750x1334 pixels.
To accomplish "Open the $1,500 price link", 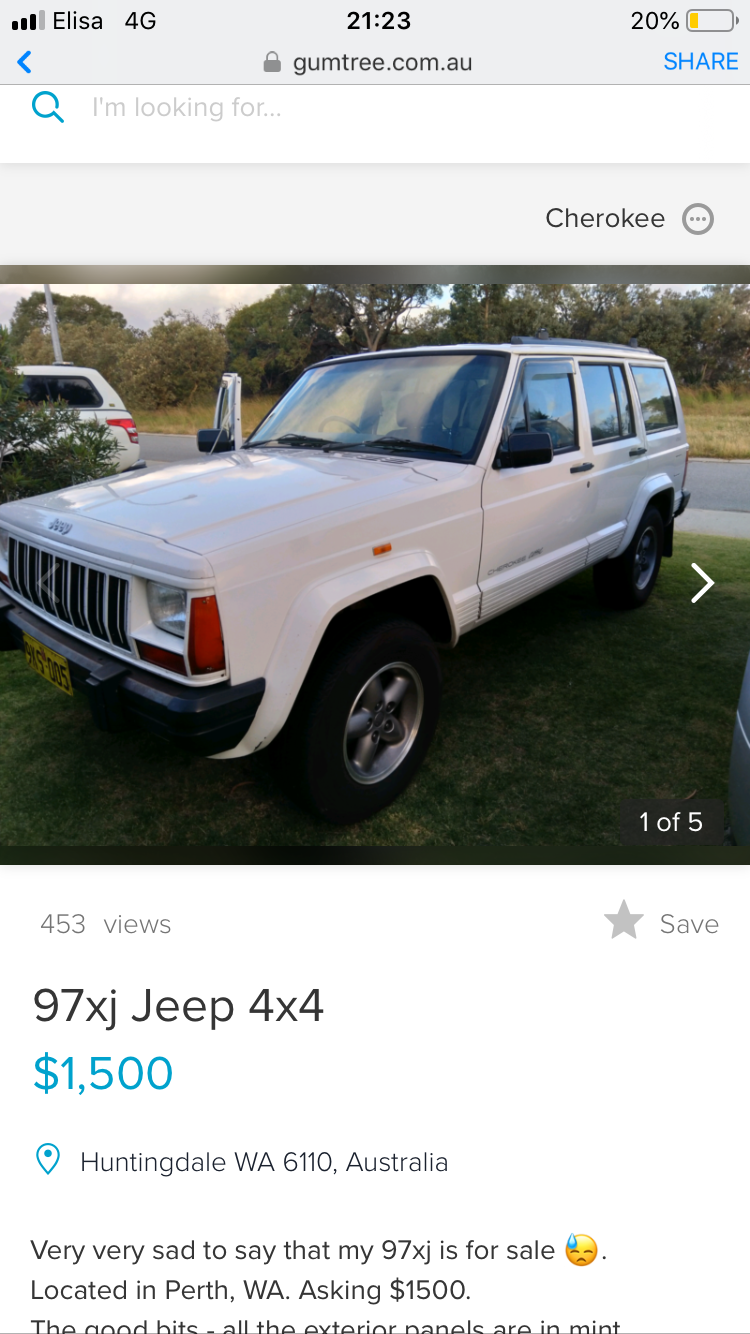I will point(103,1073).
